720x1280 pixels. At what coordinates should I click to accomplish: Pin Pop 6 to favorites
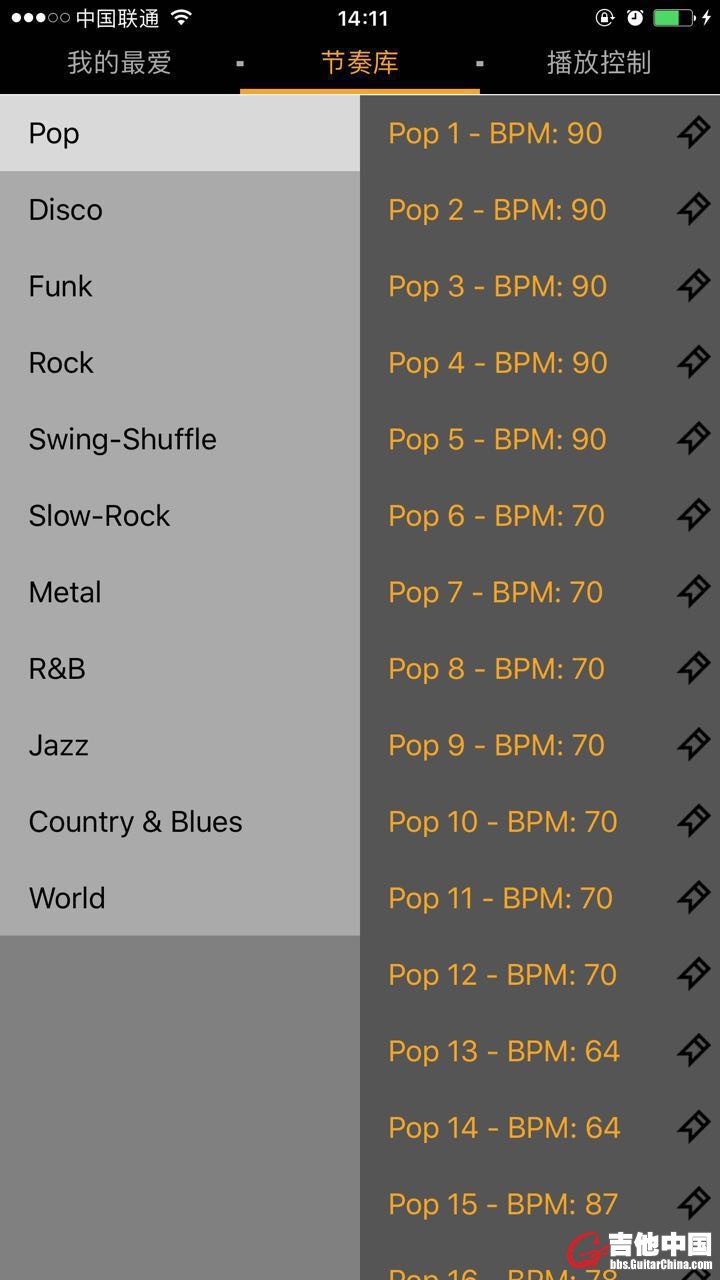pyautogui.click(x=693, y=515)
